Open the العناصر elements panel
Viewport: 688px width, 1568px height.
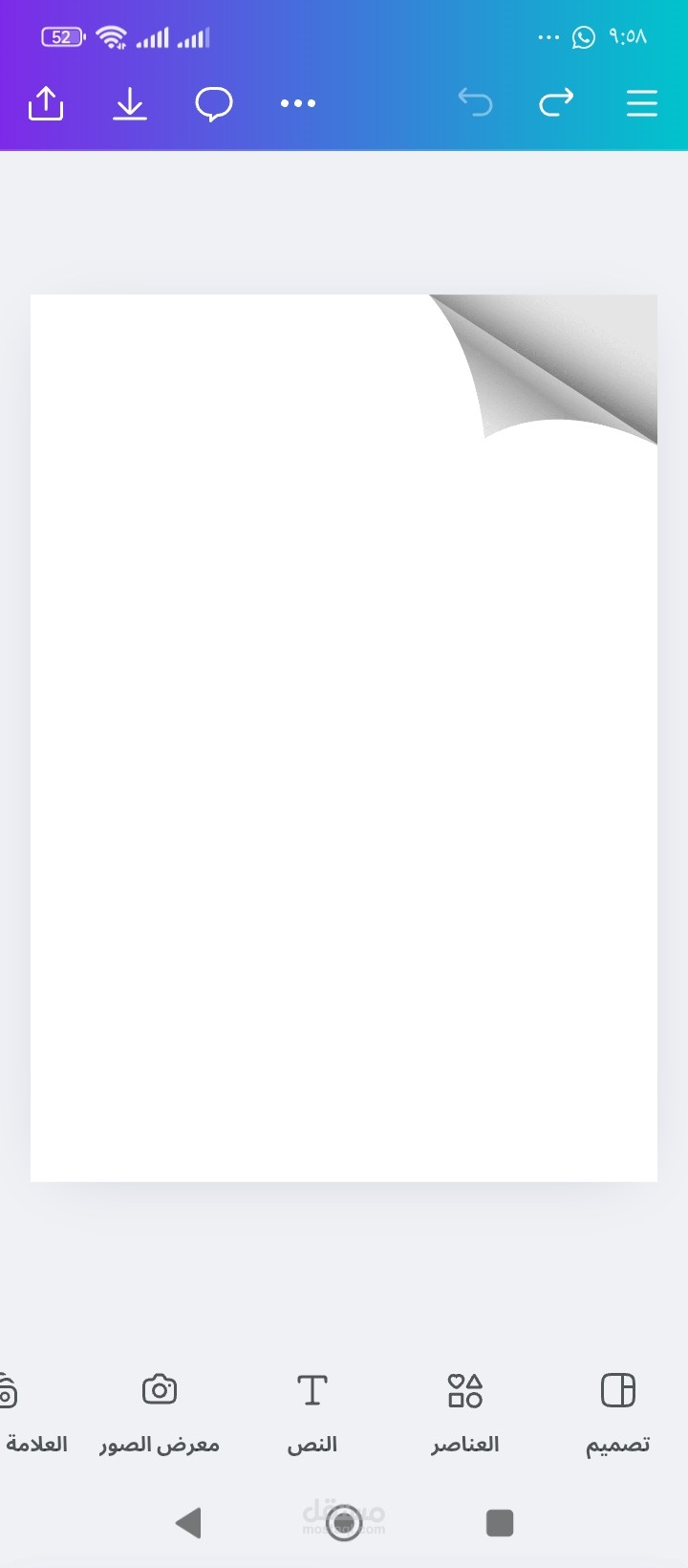[x=465, y=1411]
